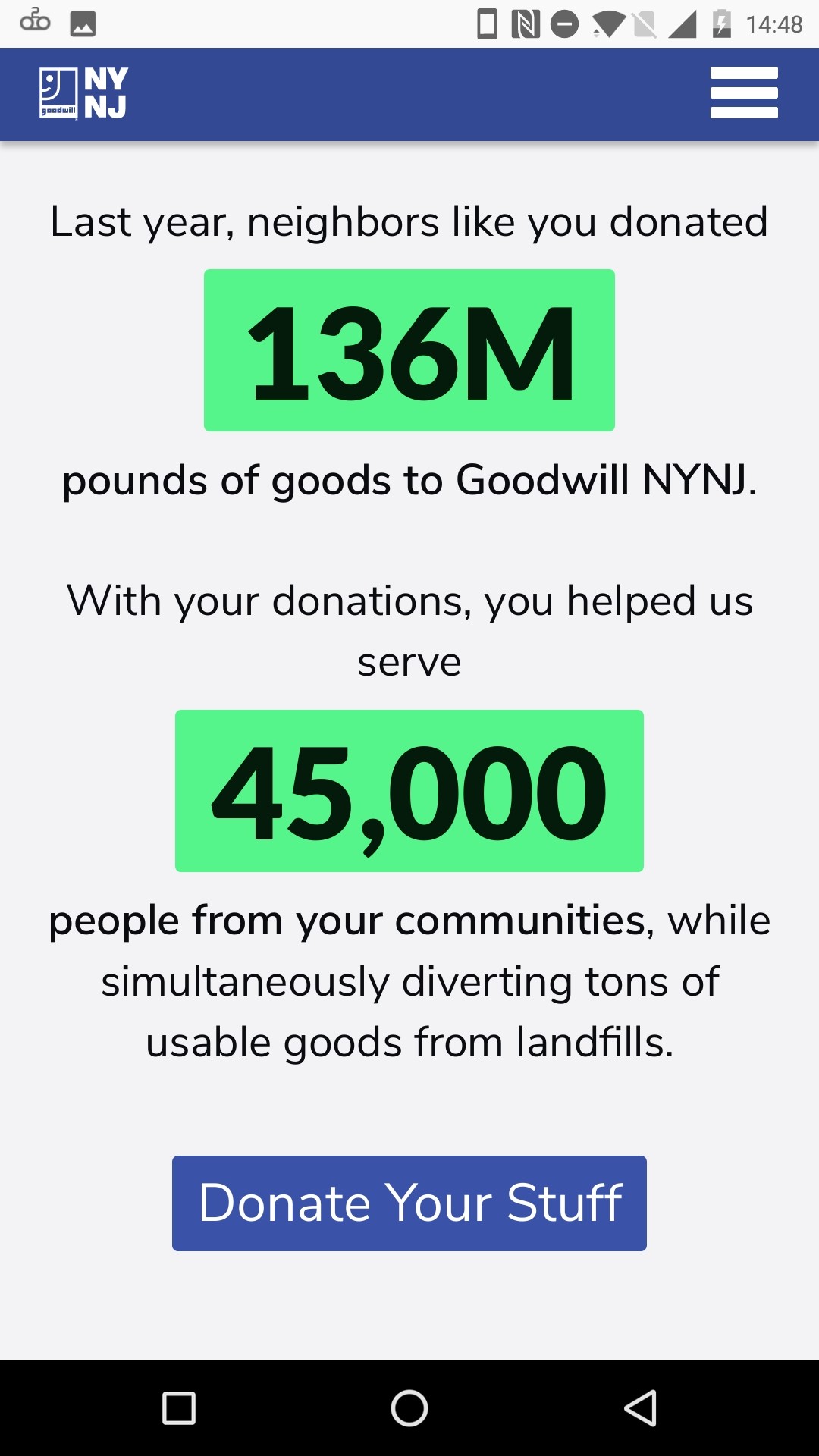Tap the Donate Your Stuff button

pos(409,1203)
